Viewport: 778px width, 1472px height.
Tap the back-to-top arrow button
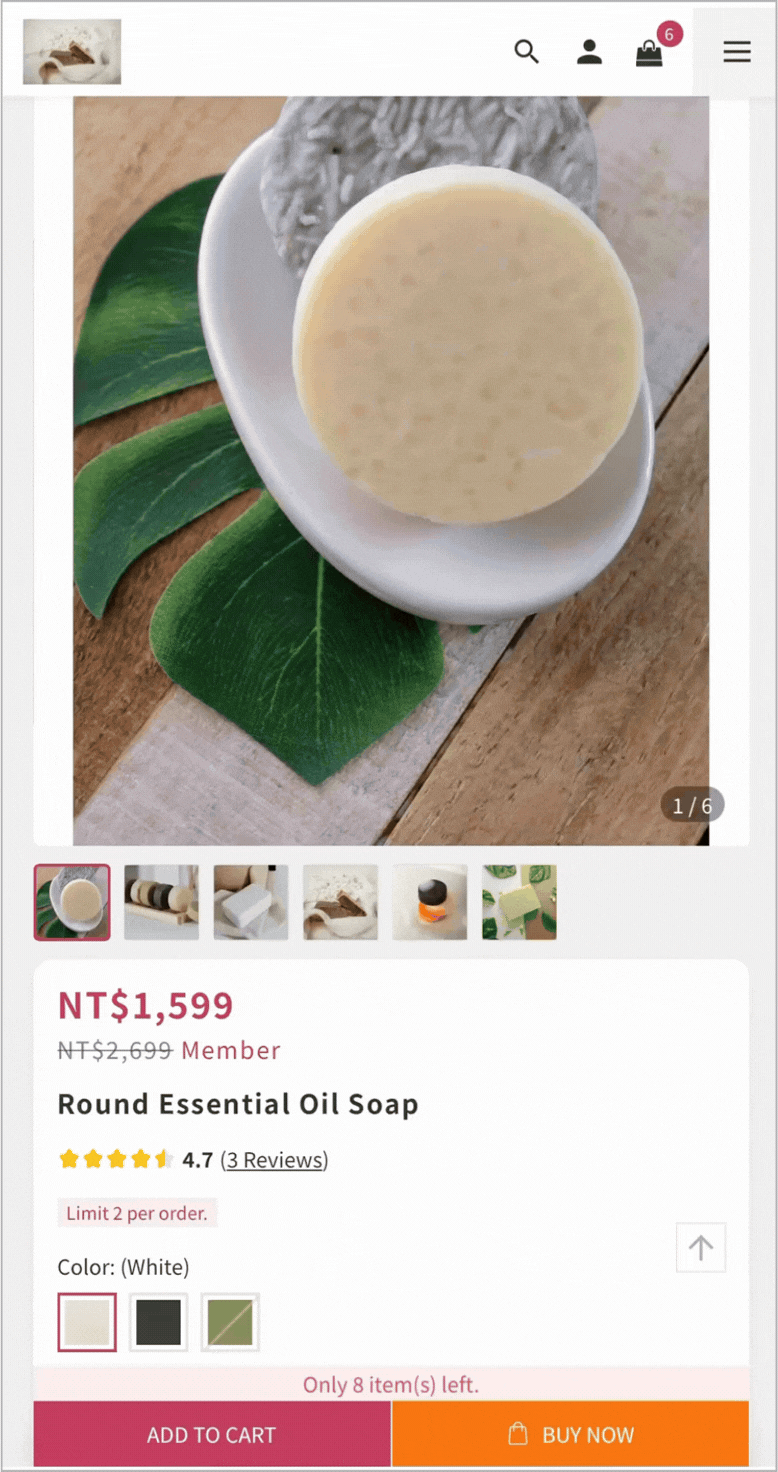701,1247
